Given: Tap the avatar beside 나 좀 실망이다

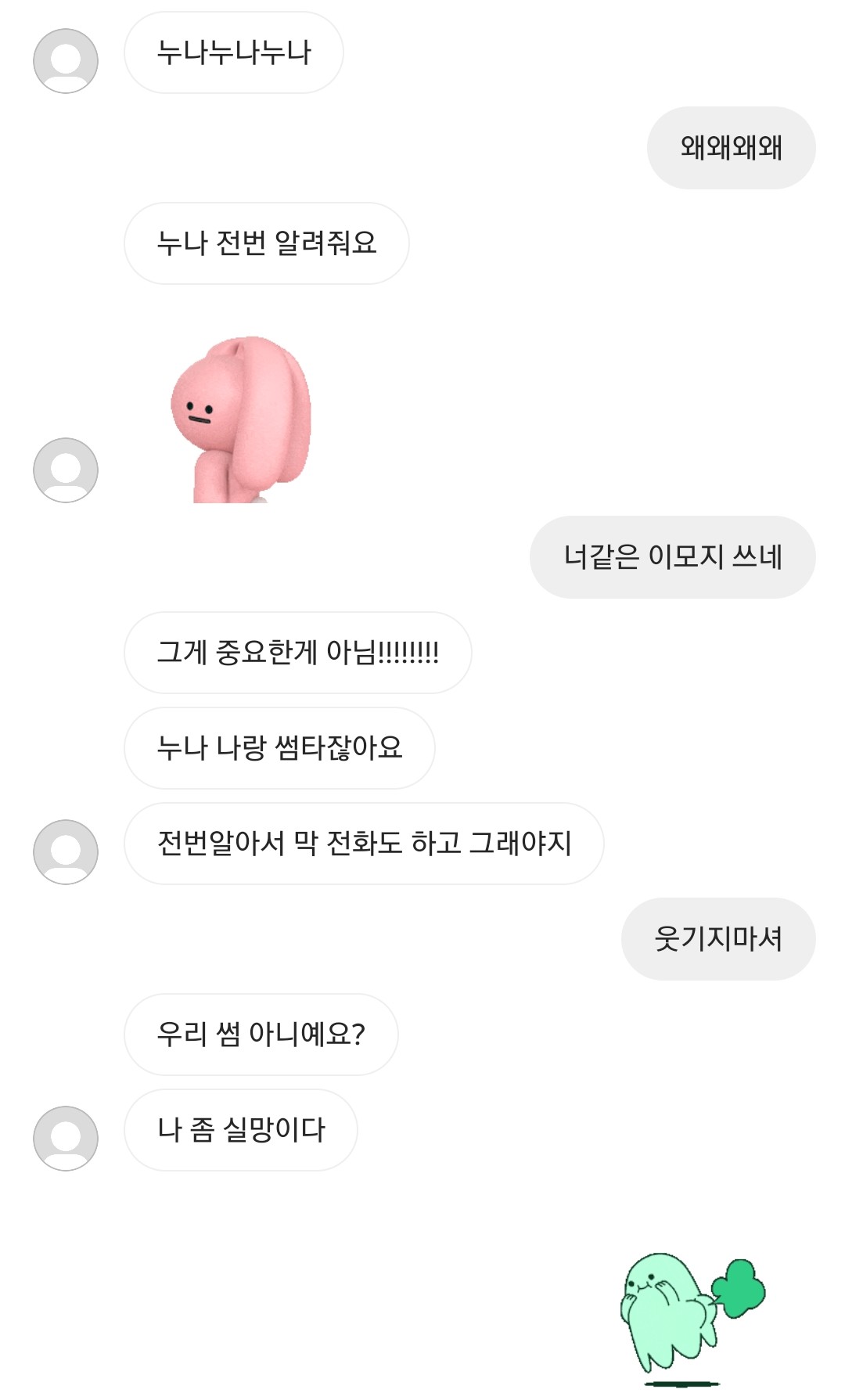Looking at the screenshot, I should point(66,1139).
